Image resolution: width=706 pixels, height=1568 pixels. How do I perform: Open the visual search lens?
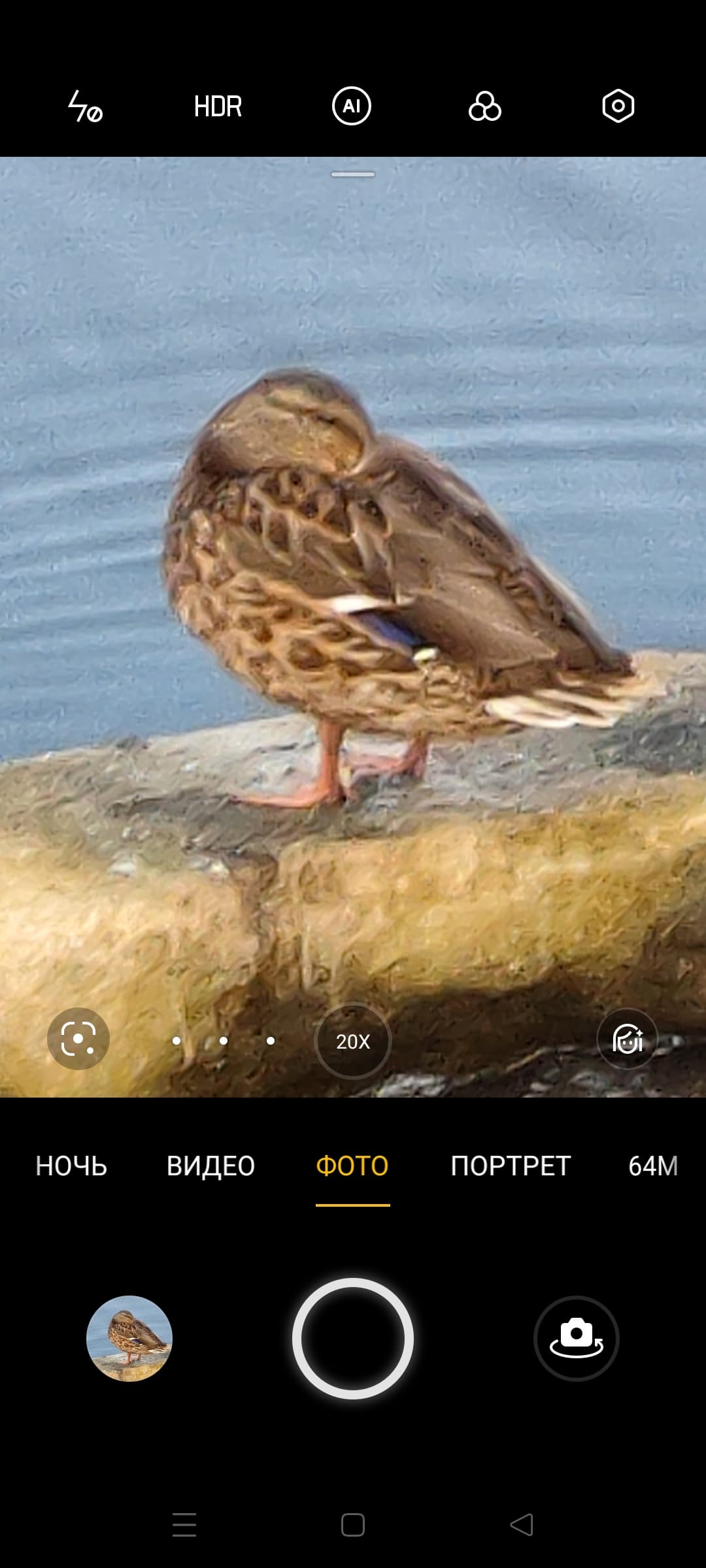(78, 1039)
